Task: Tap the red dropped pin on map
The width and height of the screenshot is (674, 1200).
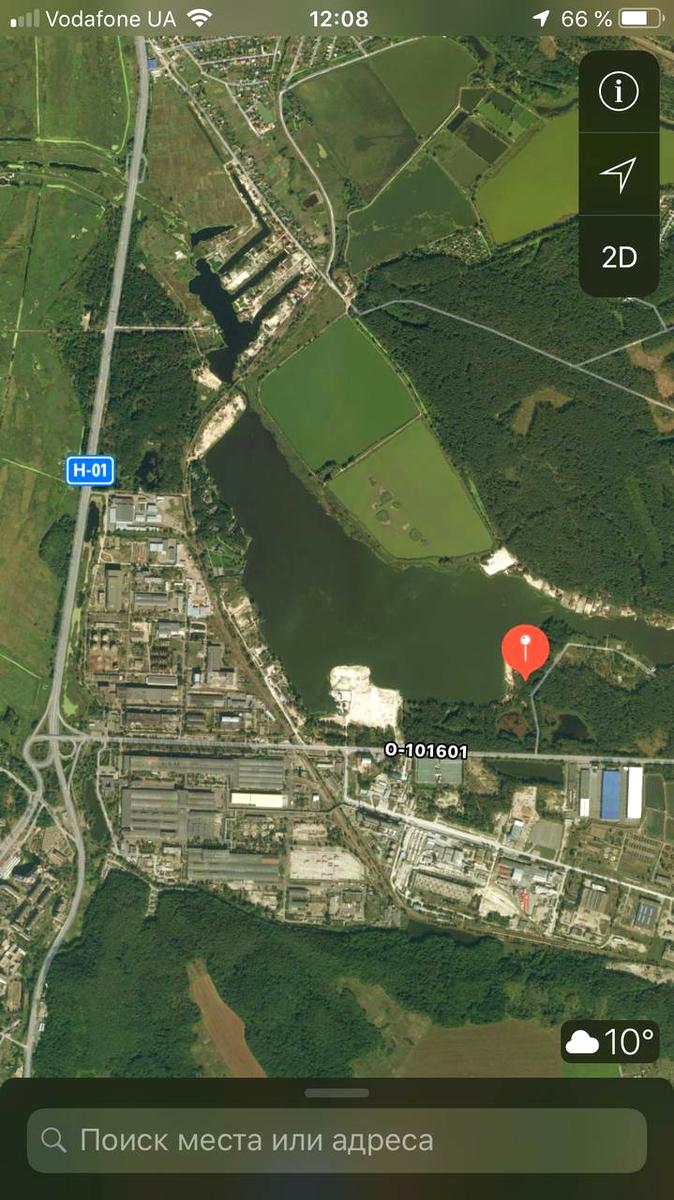Action: 525,649
